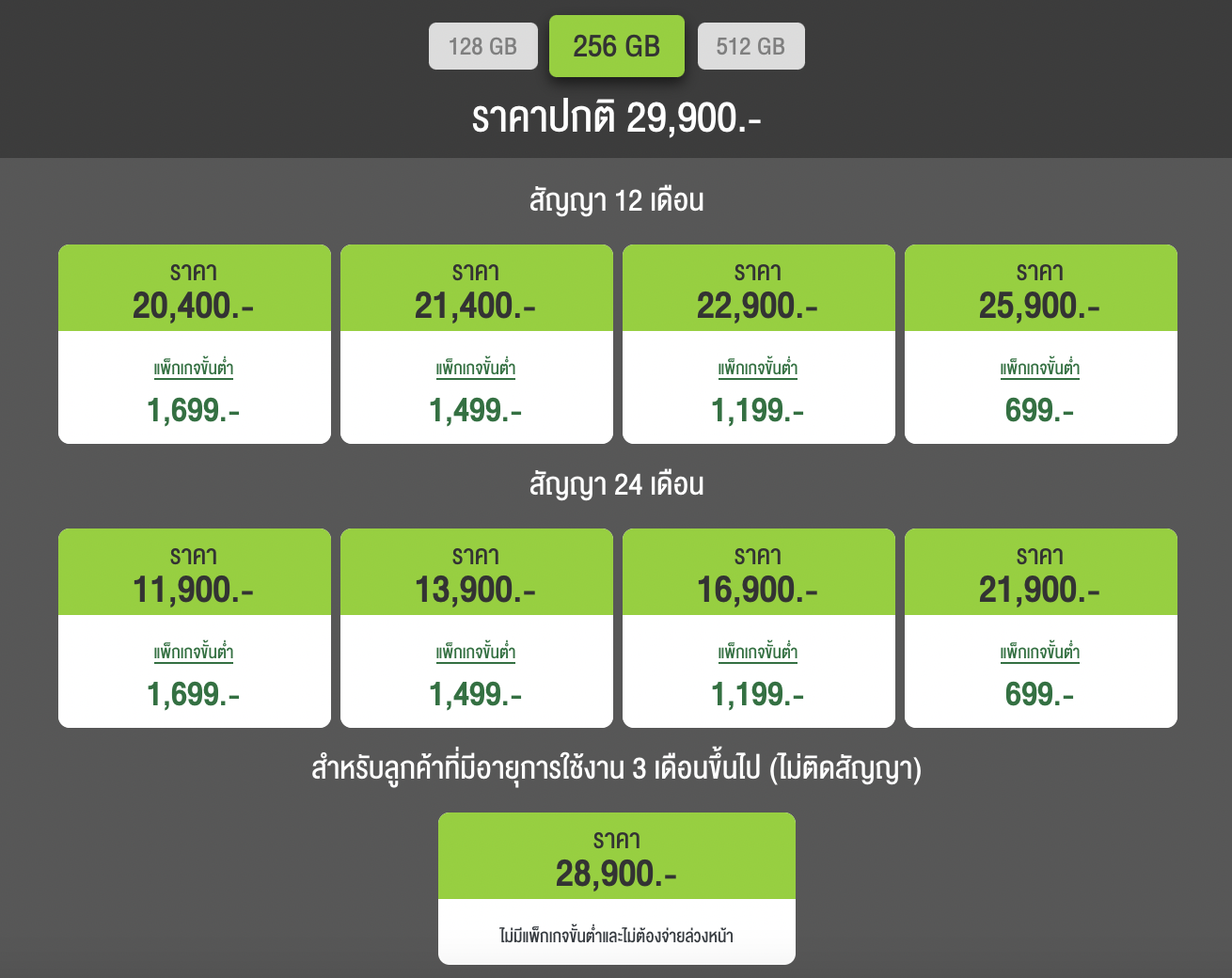The width and height of the screenshot is (1232, 978).
Task: Open แพ็กเกจขั้นต่ำ link under price 21,900.-
Action: click(x=1040, y=653)
